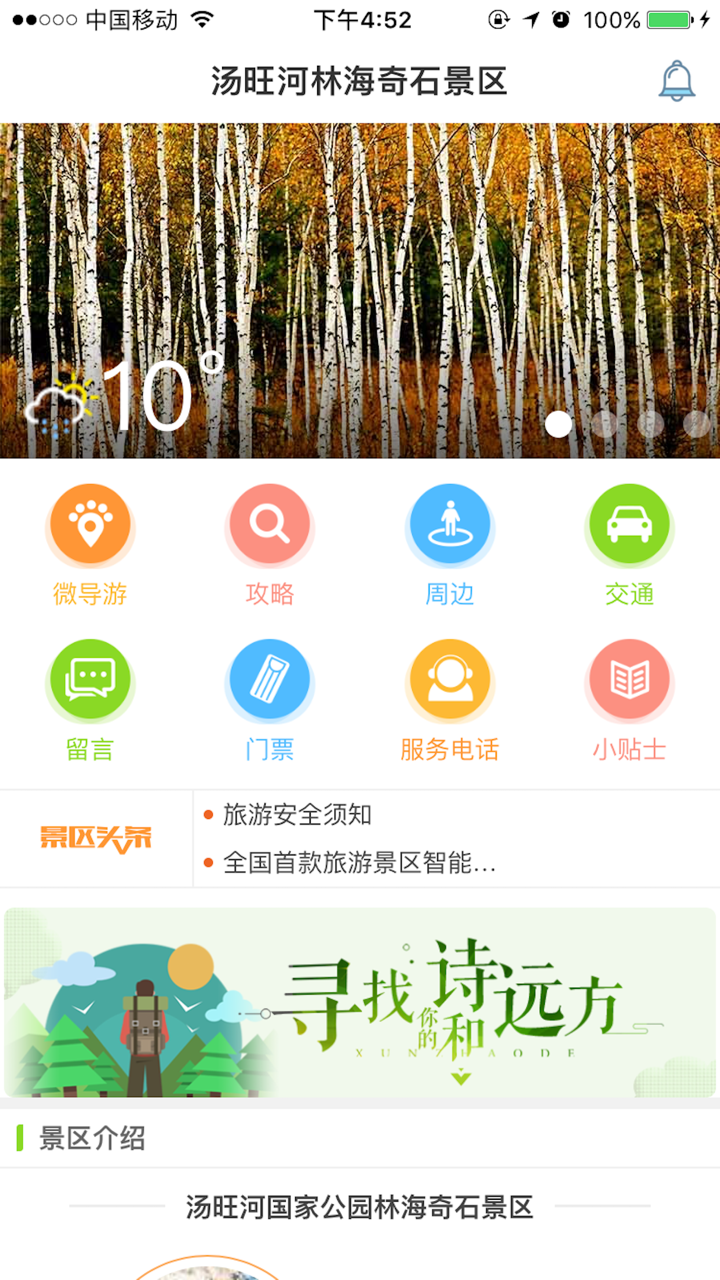
Task: Tap the 汤旺河林海奇石景区 title text
Action: [360, 80]
